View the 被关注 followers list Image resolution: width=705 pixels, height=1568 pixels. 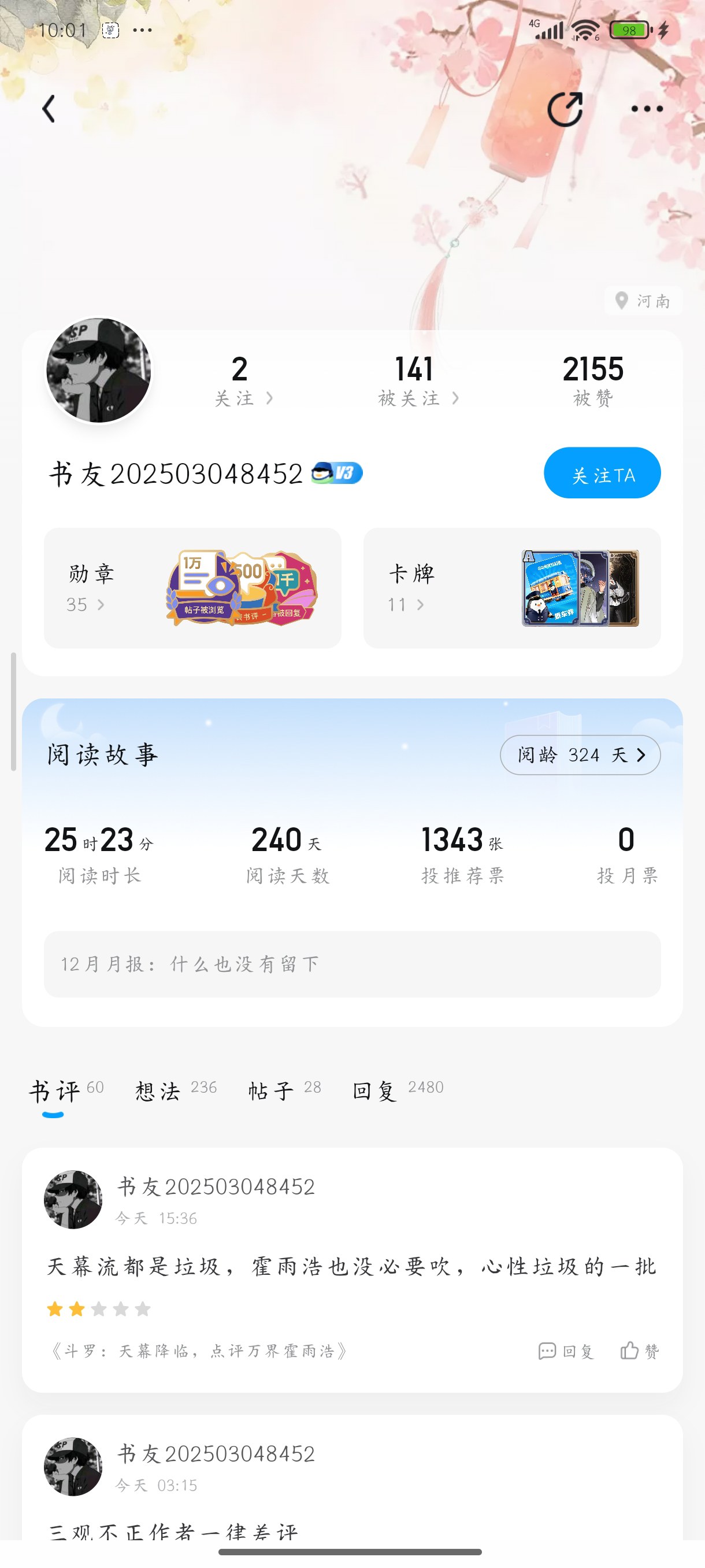417,381
